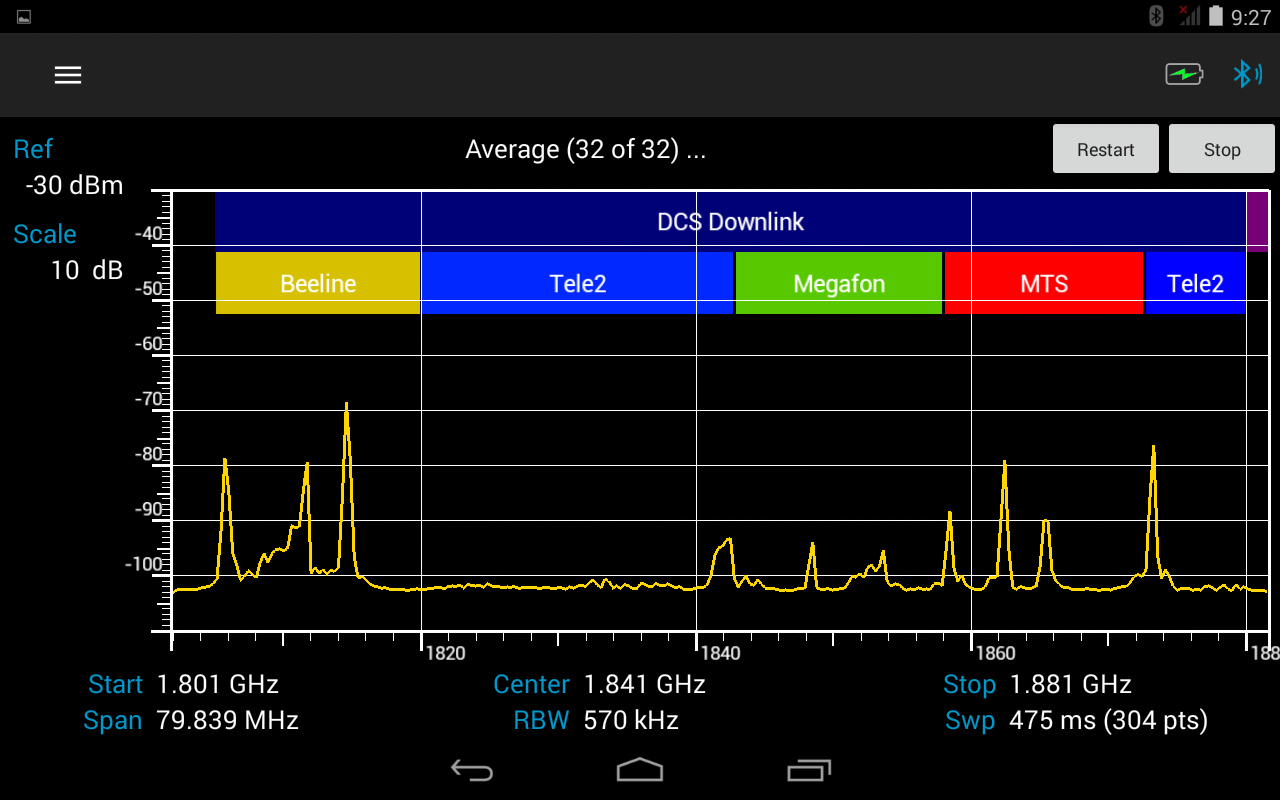Tap the Bluetooth connection icon
Screen dimensions: 1280x800
point(1245,74)
